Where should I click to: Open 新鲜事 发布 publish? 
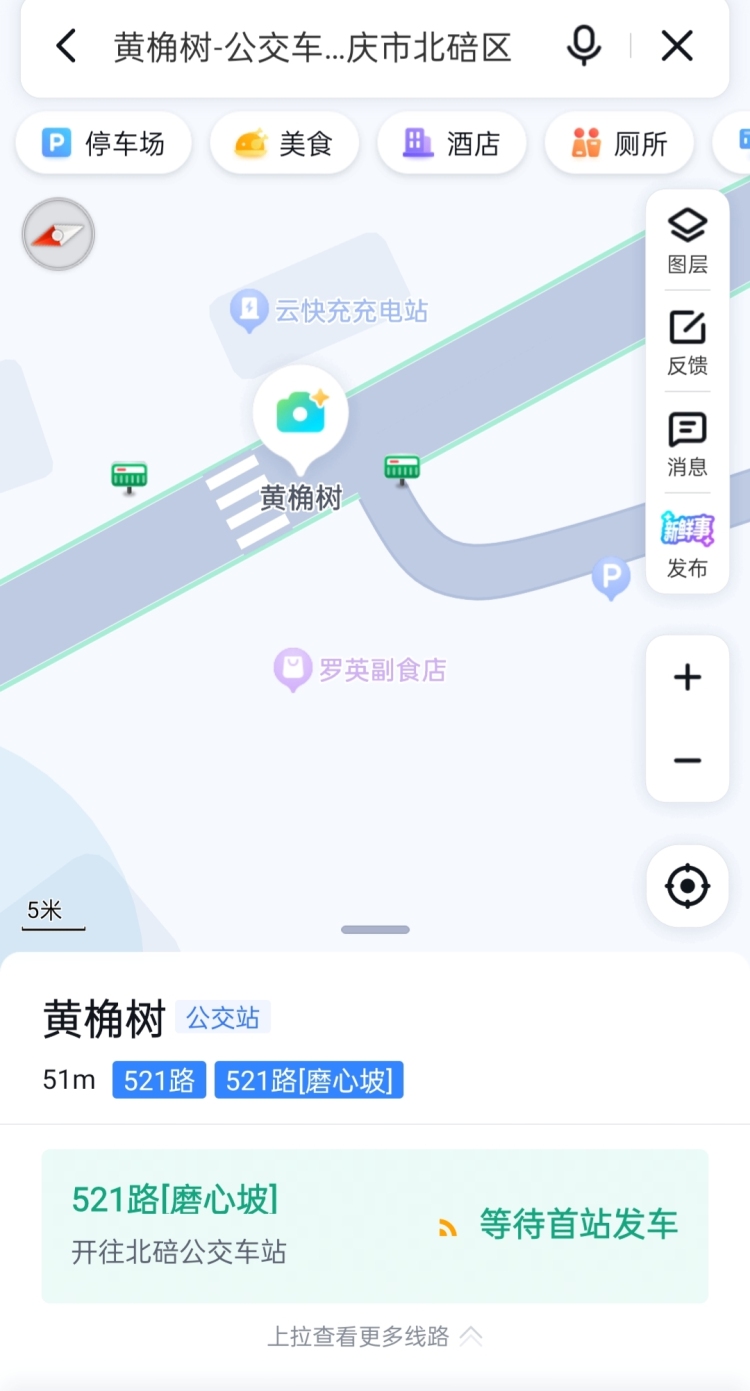pos(687,545)
